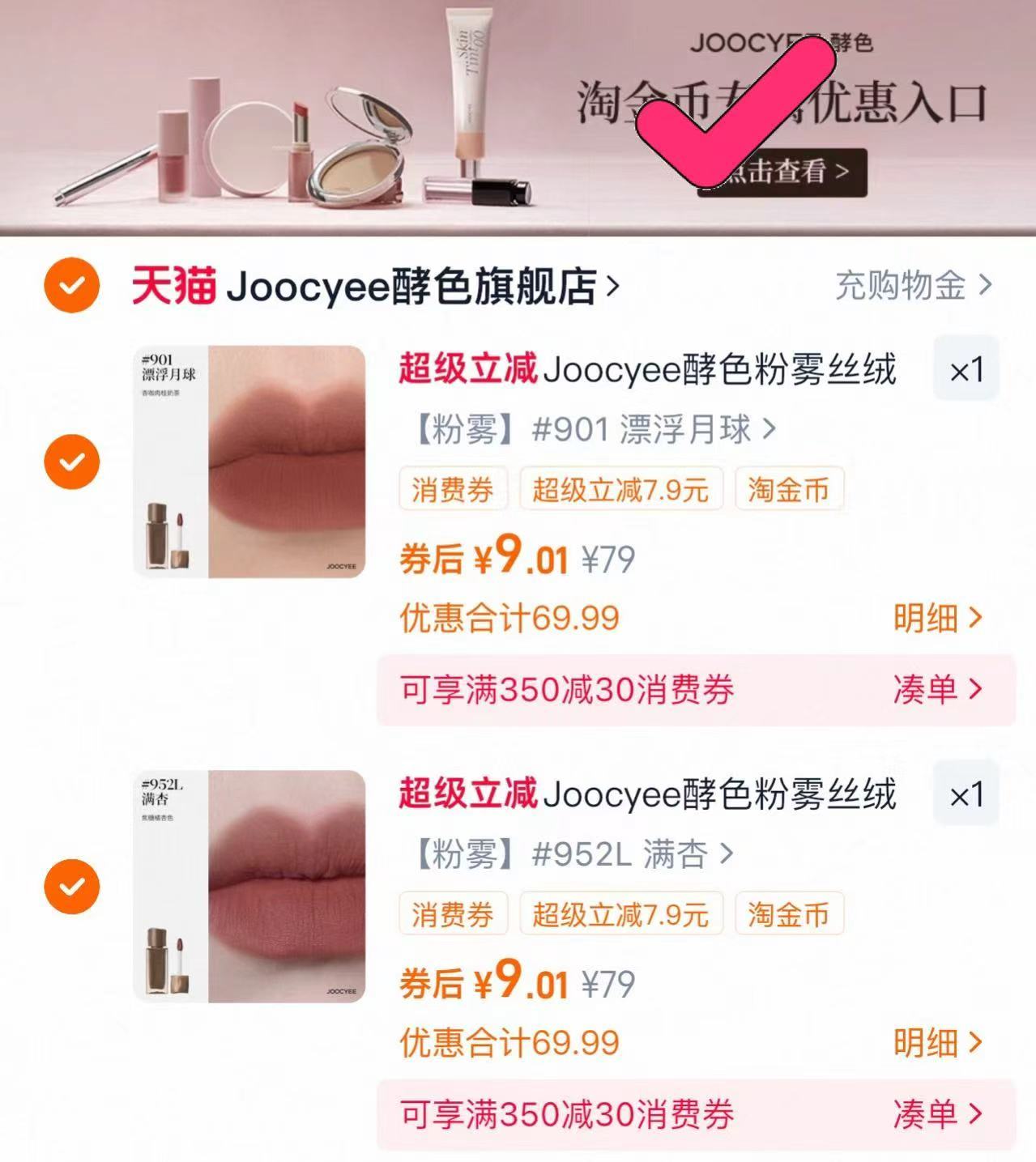Viewport: 1036px width, 1162px height.
Task: Uncheck the #901 漂浮月球 product
Action: coord(71,459)
